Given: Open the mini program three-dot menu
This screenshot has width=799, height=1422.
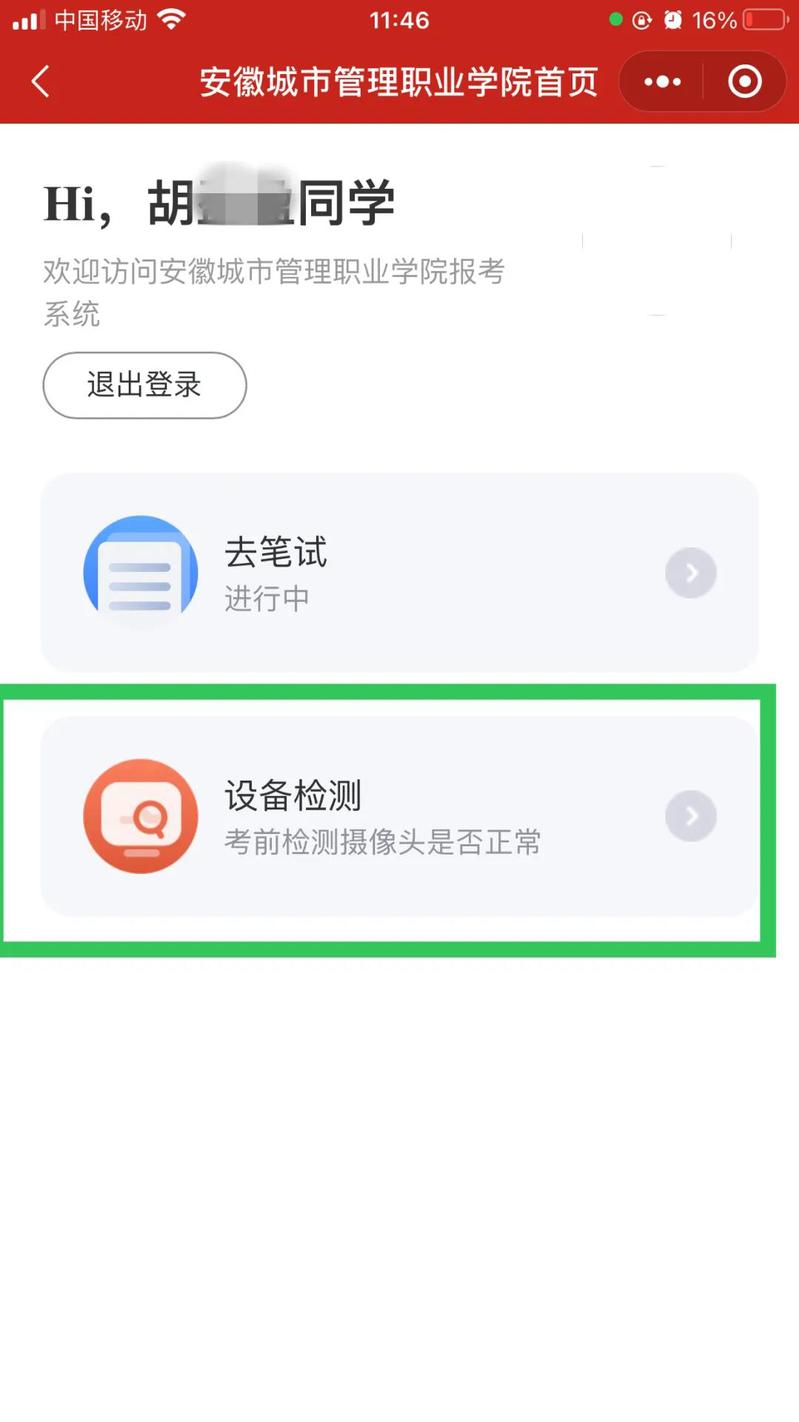Looking at the screenshot, I should click(663, 82).
